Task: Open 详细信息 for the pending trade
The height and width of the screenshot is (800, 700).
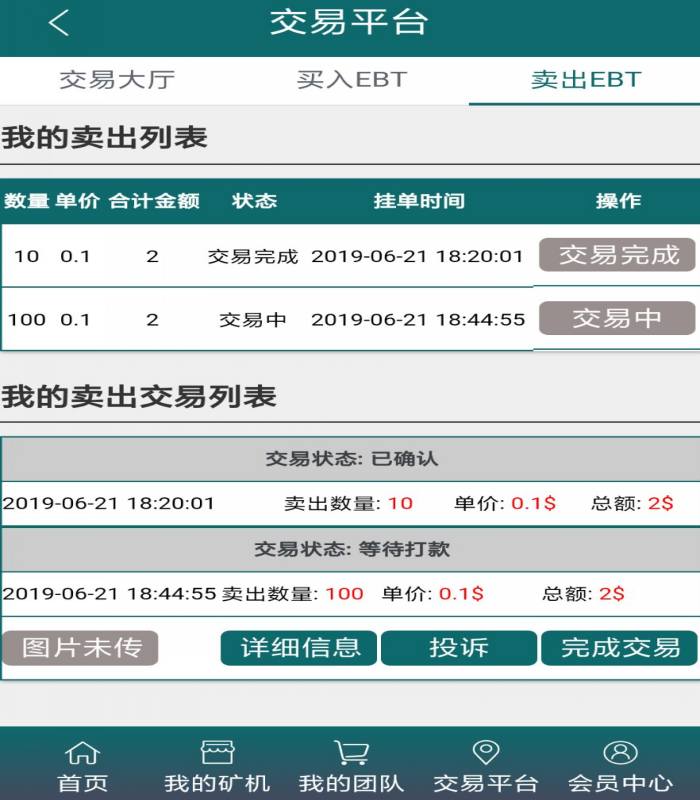Action: coord(299,648)
